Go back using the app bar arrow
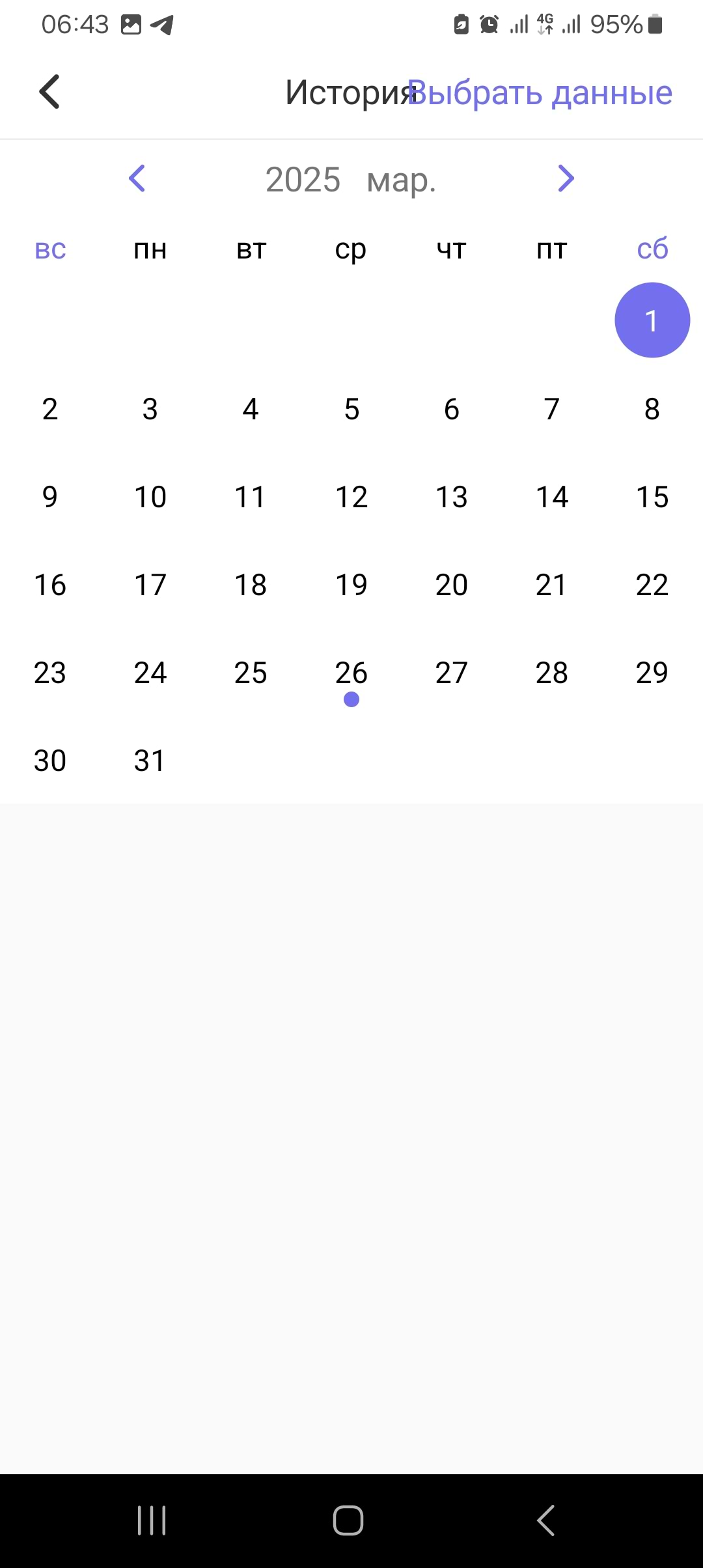 [49, 91]
